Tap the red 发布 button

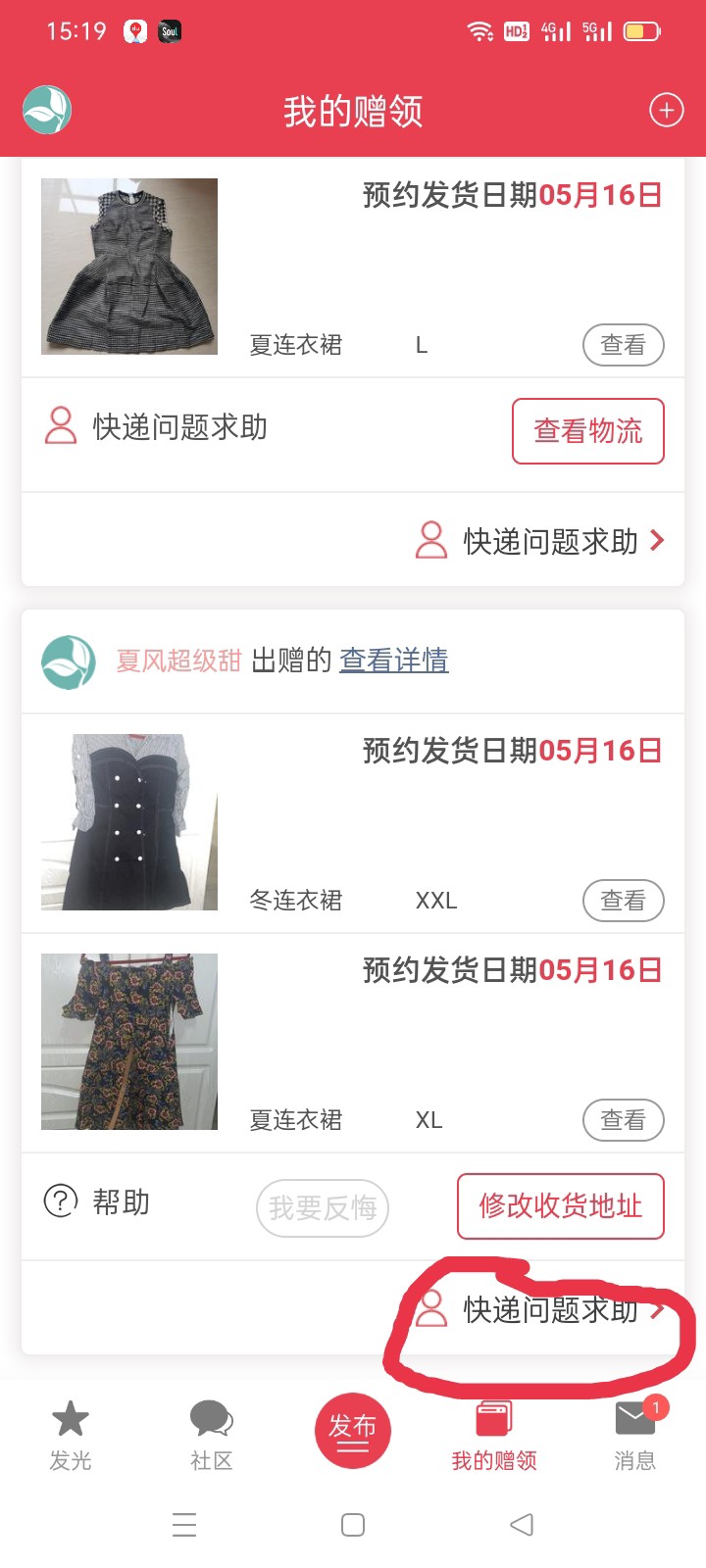point(352,1430)
